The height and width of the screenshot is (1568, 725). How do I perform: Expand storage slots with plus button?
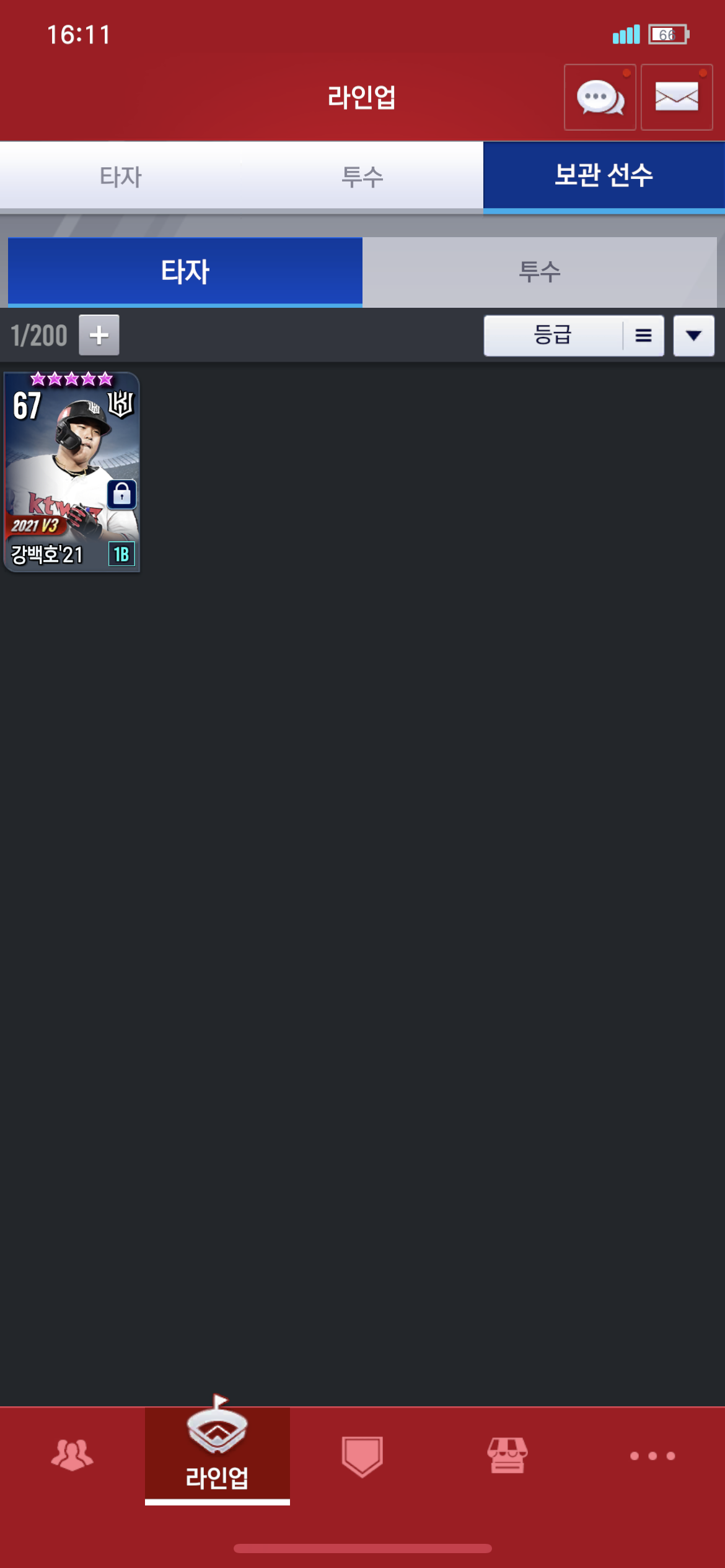pos(99,335)
